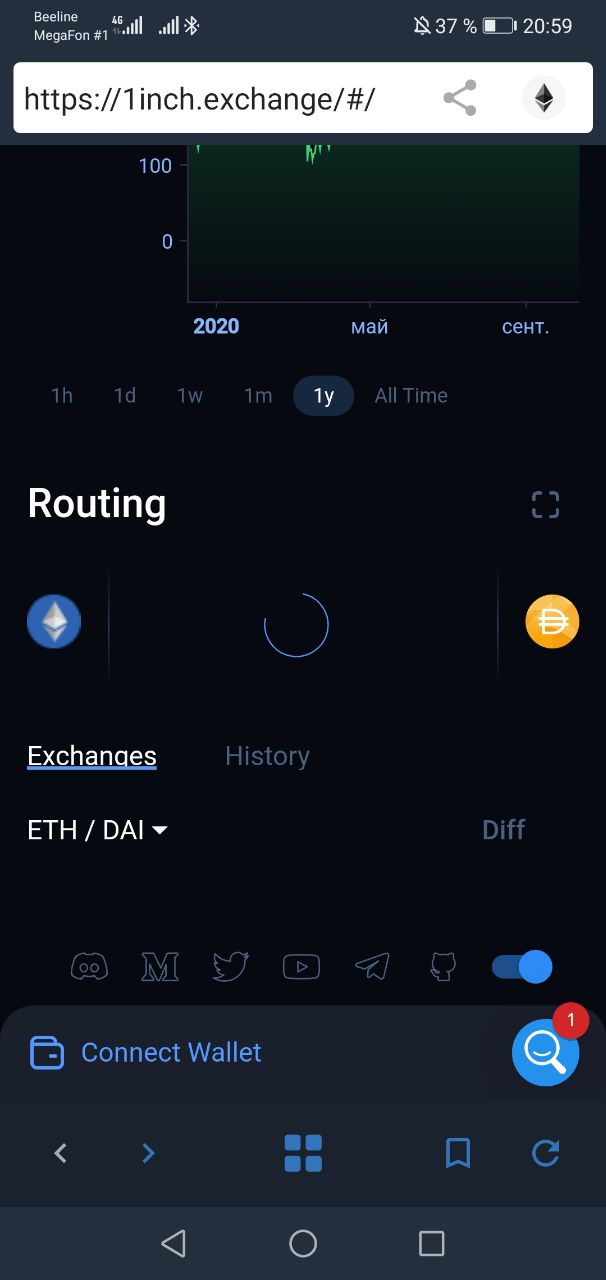606x1280 pixels.
Task: Tap Connect Wallet
Action: 146,1052
